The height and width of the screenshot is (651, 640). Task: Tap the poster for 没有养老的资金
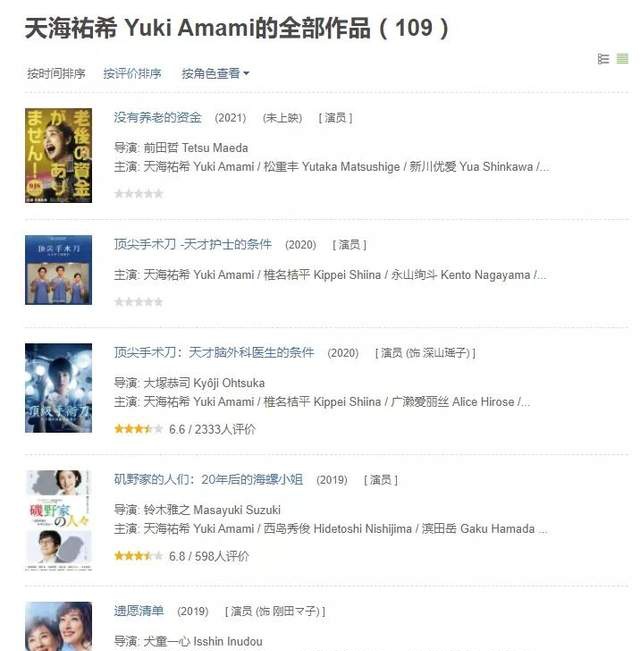[58, 155]
